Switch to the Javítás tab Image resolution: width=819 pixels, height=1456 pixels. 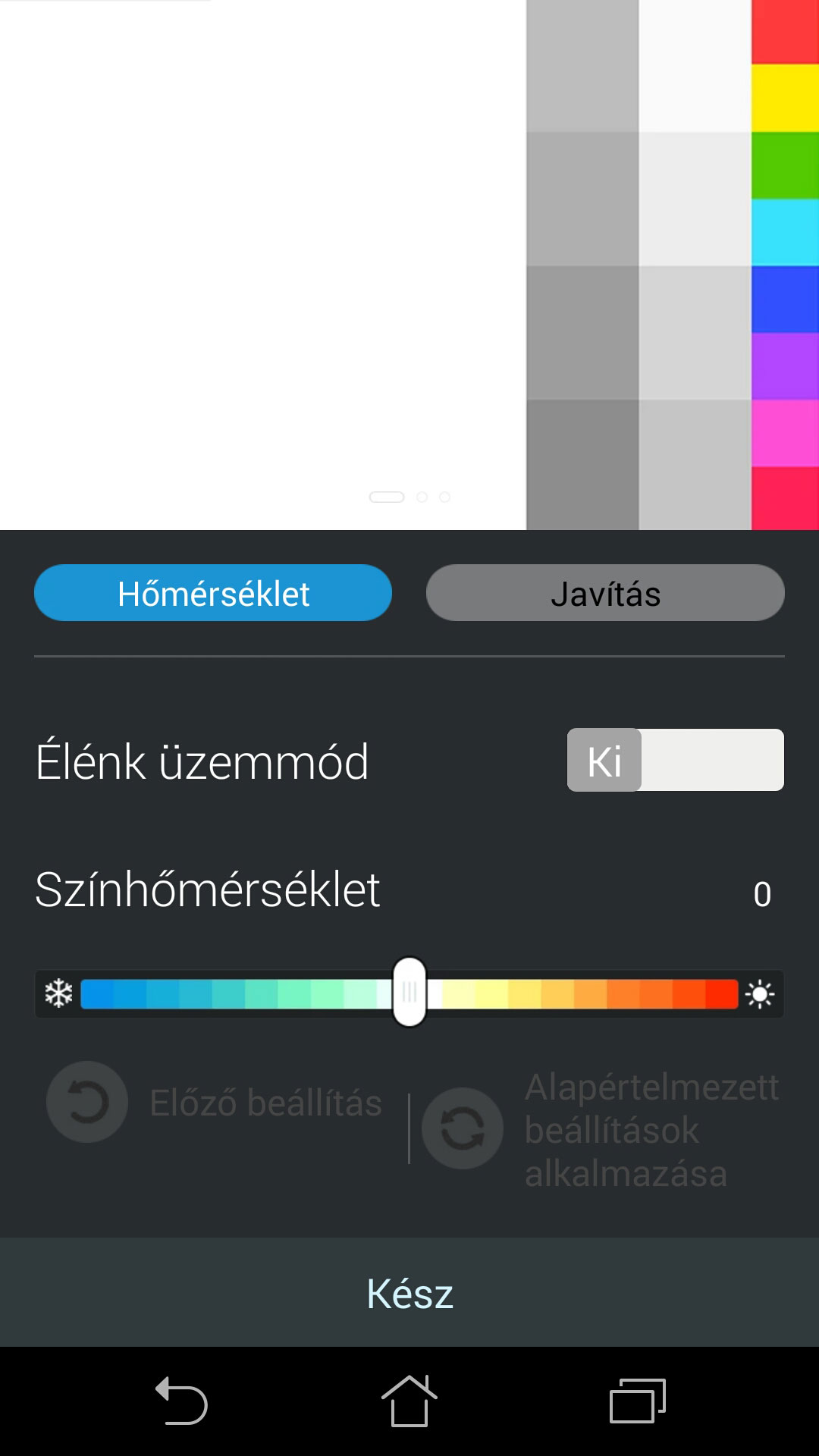coord(605,593)
